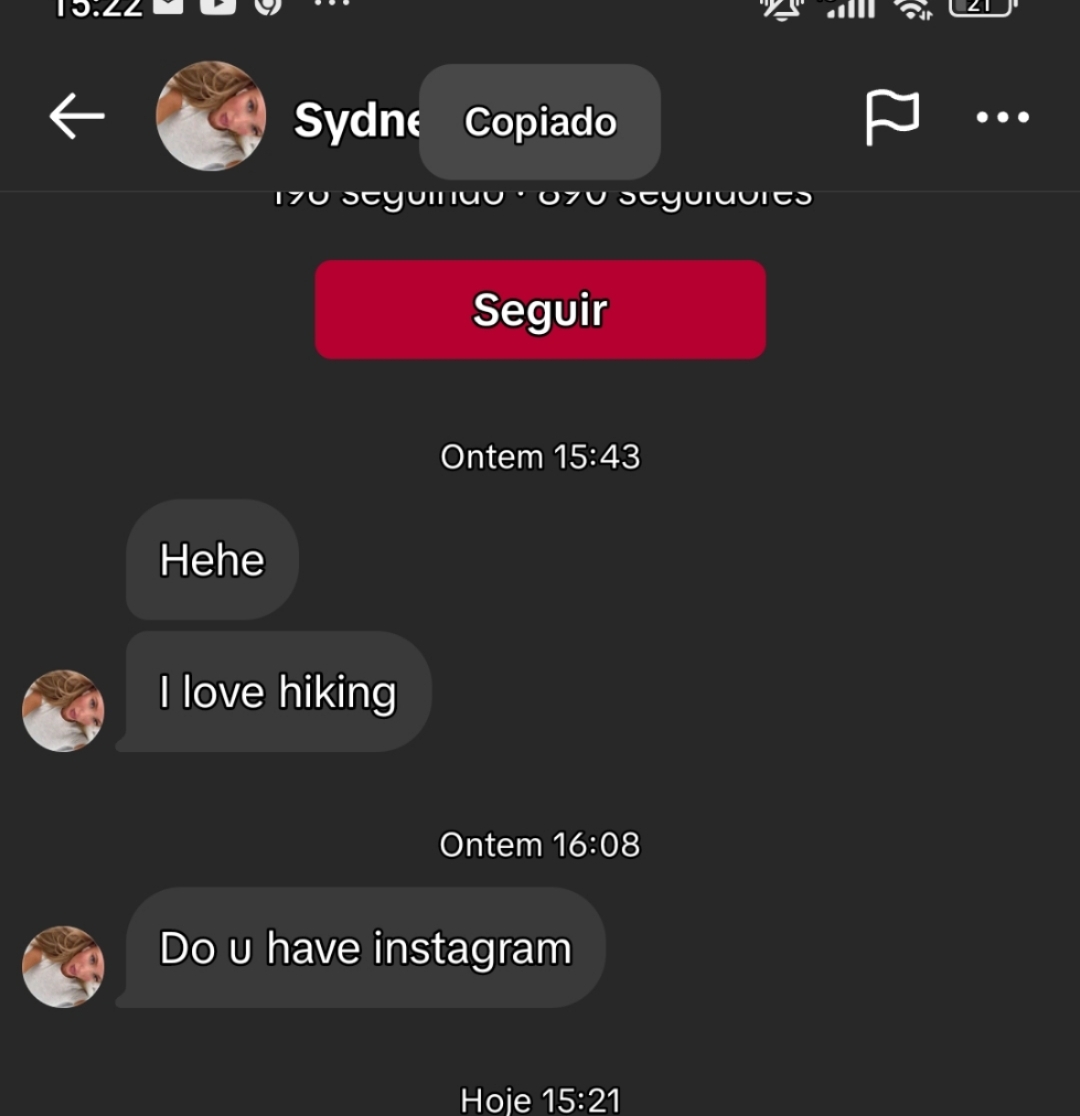Viewport: 1080px width, 1116px height.
Task: Go back using the arrow icon
Action: [77, 117]
